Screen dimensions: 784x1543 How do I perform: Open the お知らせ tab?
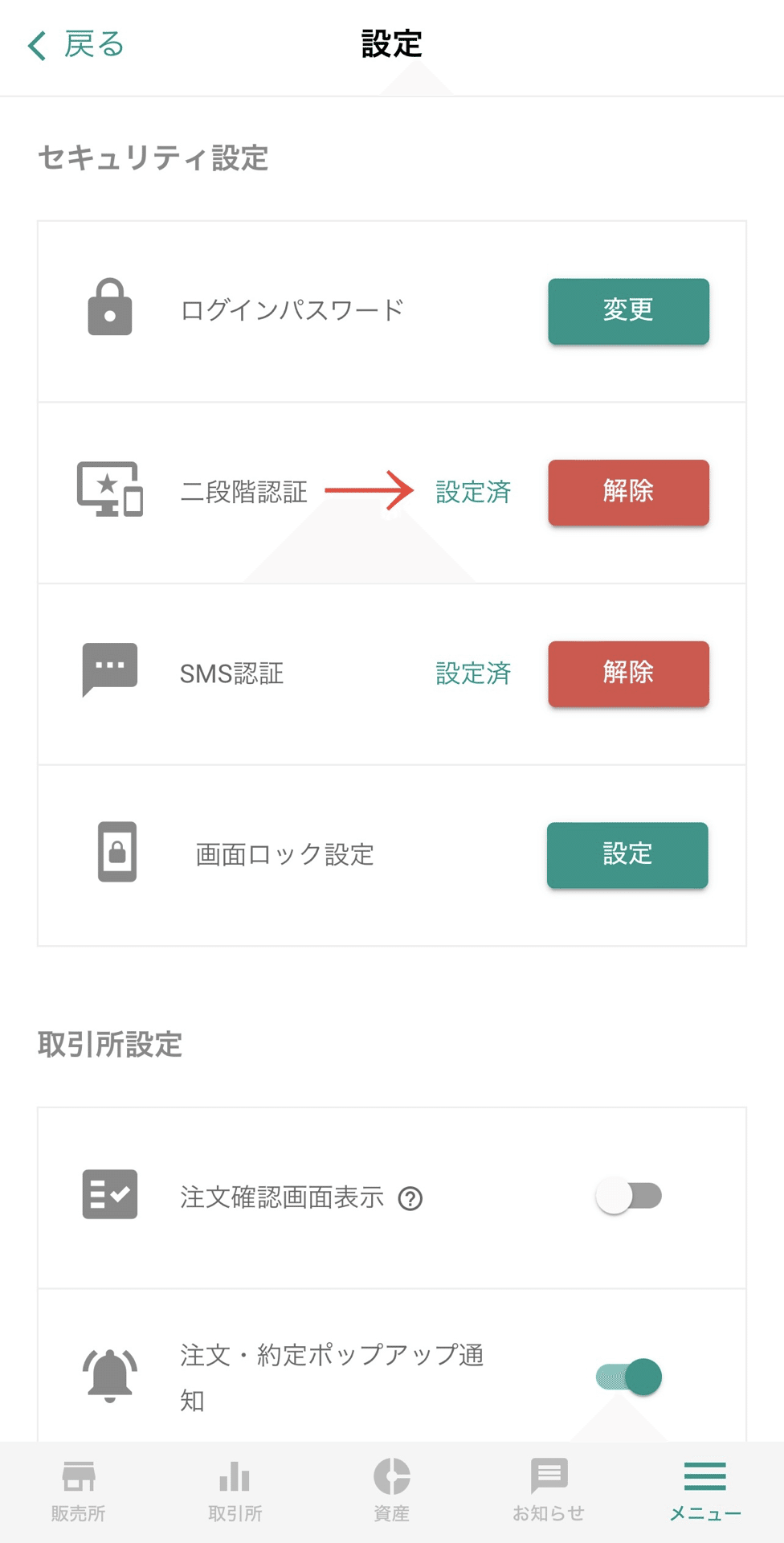pos(549,1492)
